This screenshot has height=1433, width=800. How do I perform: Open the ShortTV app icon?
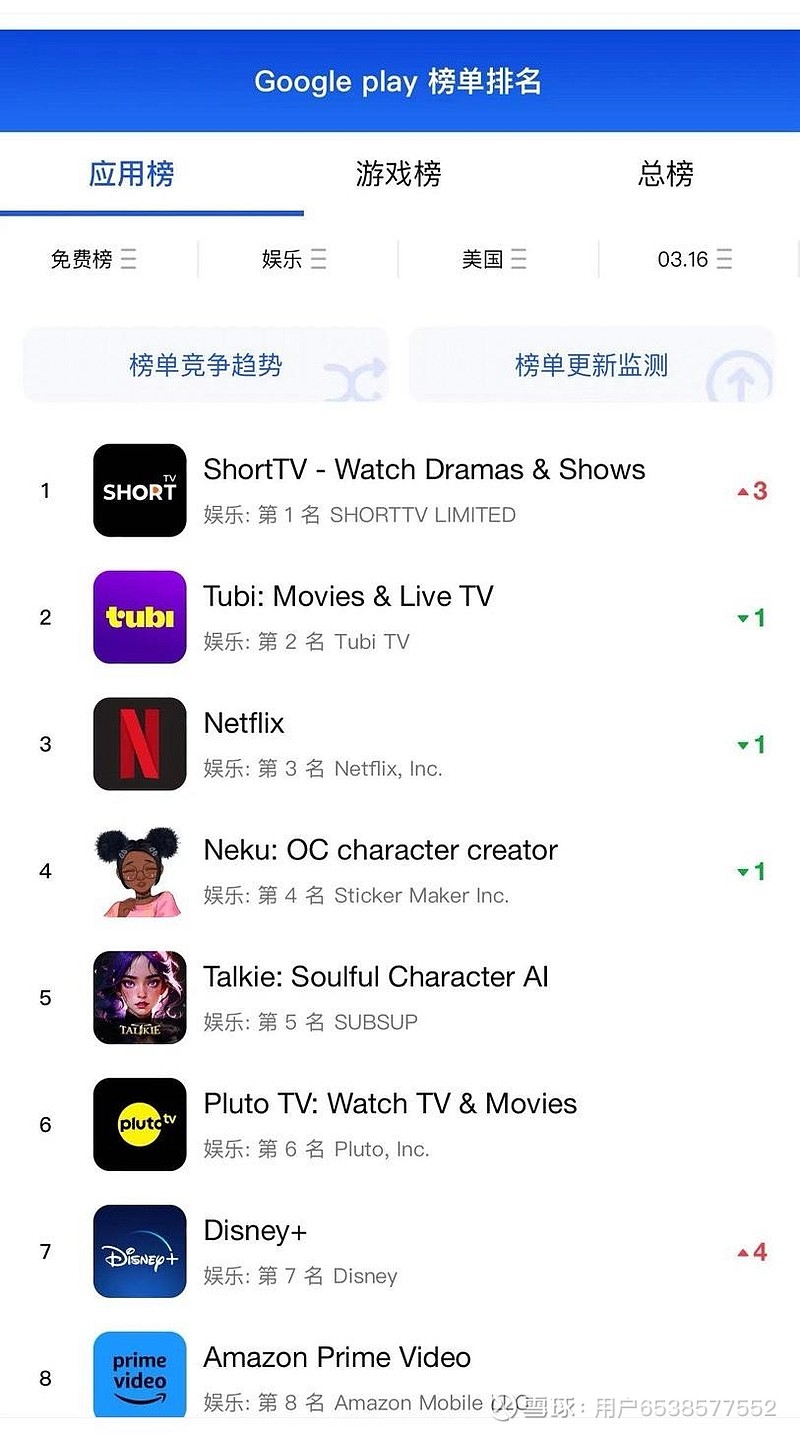139,490
